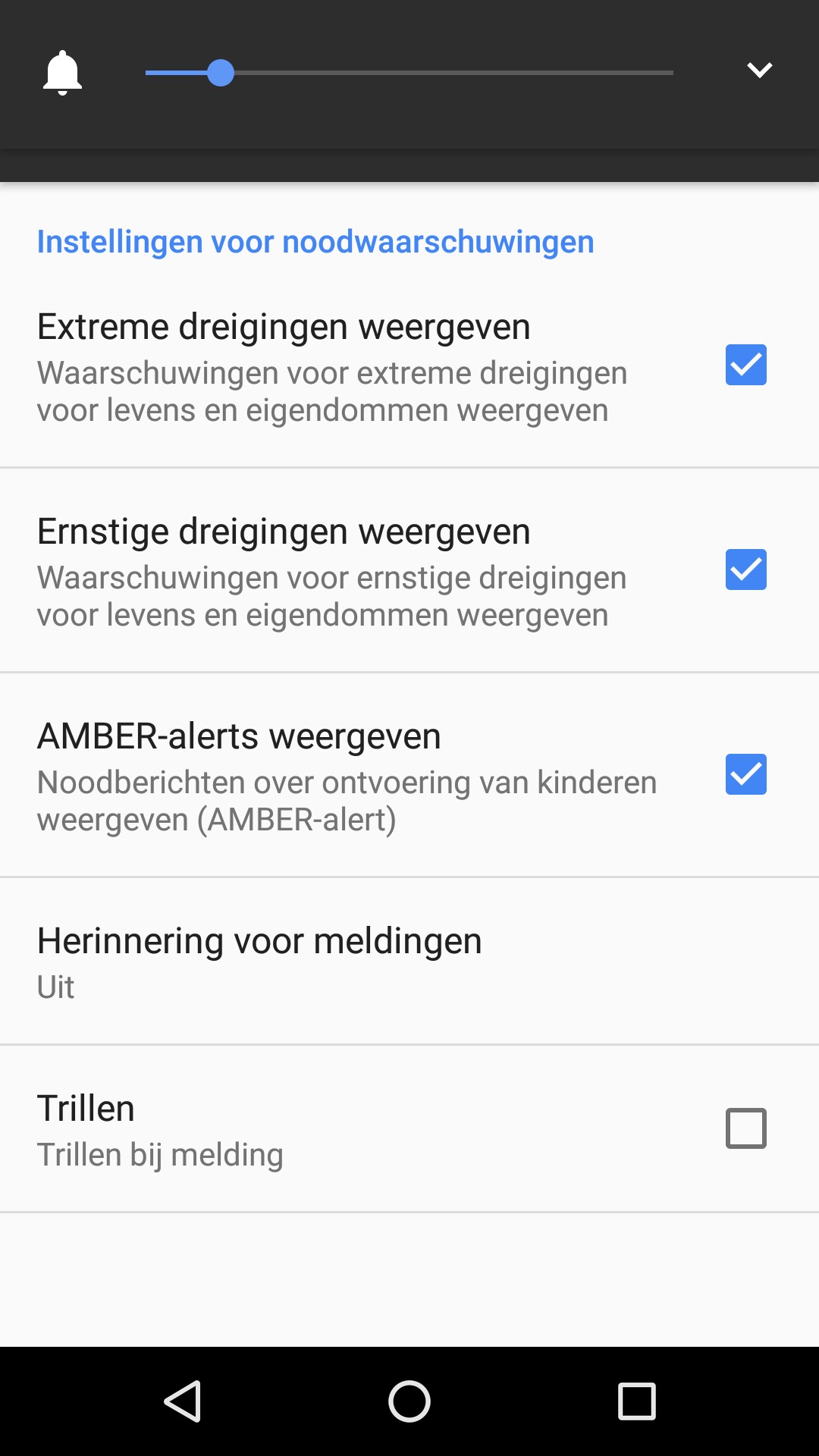This screenshot has height=1456, width=819.
Task: Enable the Trillen checkbox
Action: tap(746, 1128)
